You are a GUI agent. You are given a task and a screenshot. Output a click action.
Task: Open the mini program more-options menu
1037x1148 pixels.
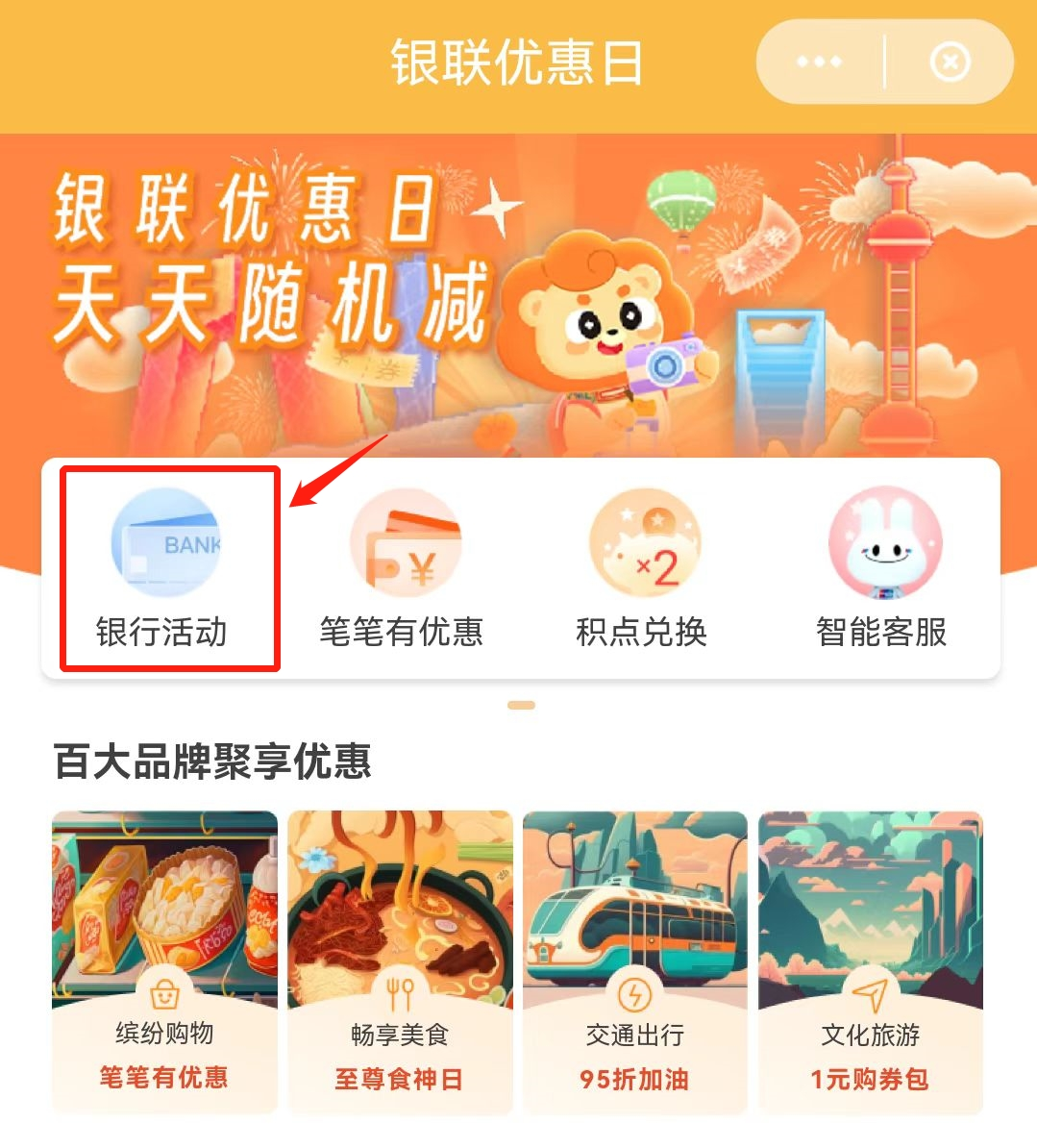819,62
